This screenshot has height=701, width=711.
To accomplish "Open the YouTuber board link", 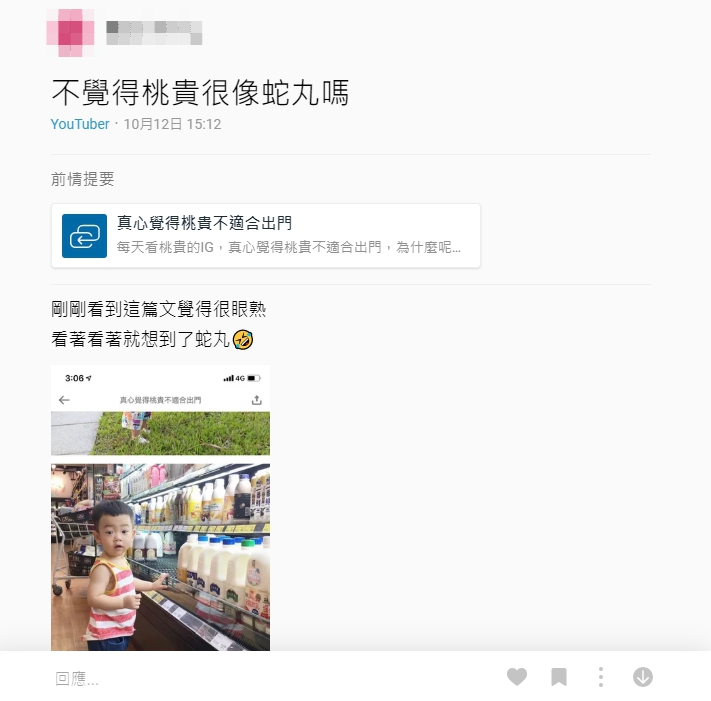I will pos(80,125).
